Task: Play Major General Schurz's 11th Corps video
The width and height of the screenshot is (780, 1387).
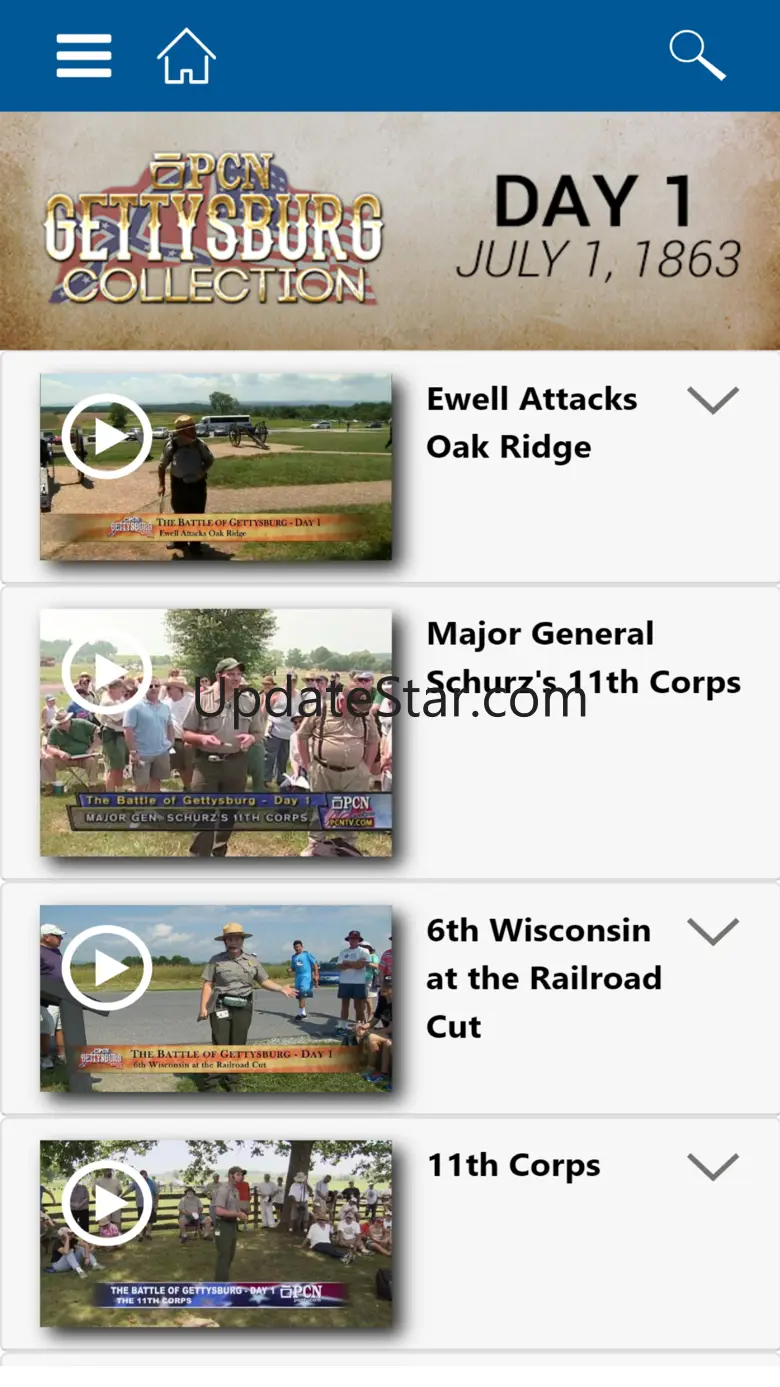Action: pyautogui.click(x=107, y=672)
